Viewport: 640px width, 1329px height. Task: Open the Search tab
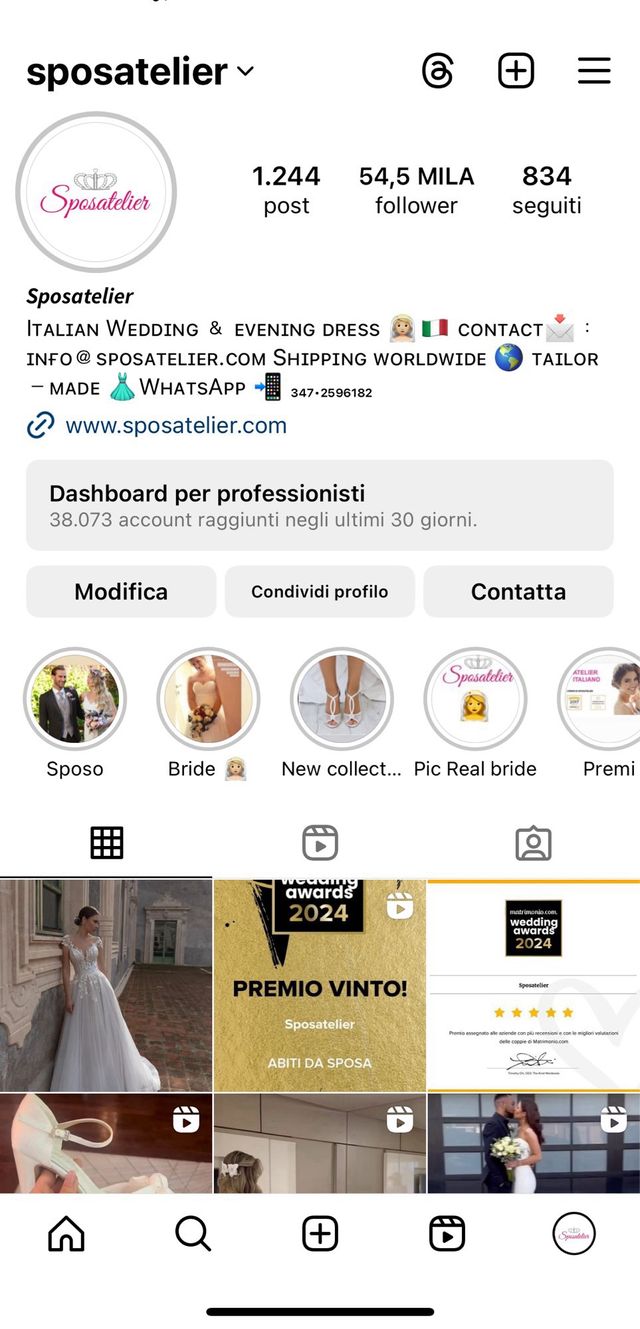pos(193,1234)
